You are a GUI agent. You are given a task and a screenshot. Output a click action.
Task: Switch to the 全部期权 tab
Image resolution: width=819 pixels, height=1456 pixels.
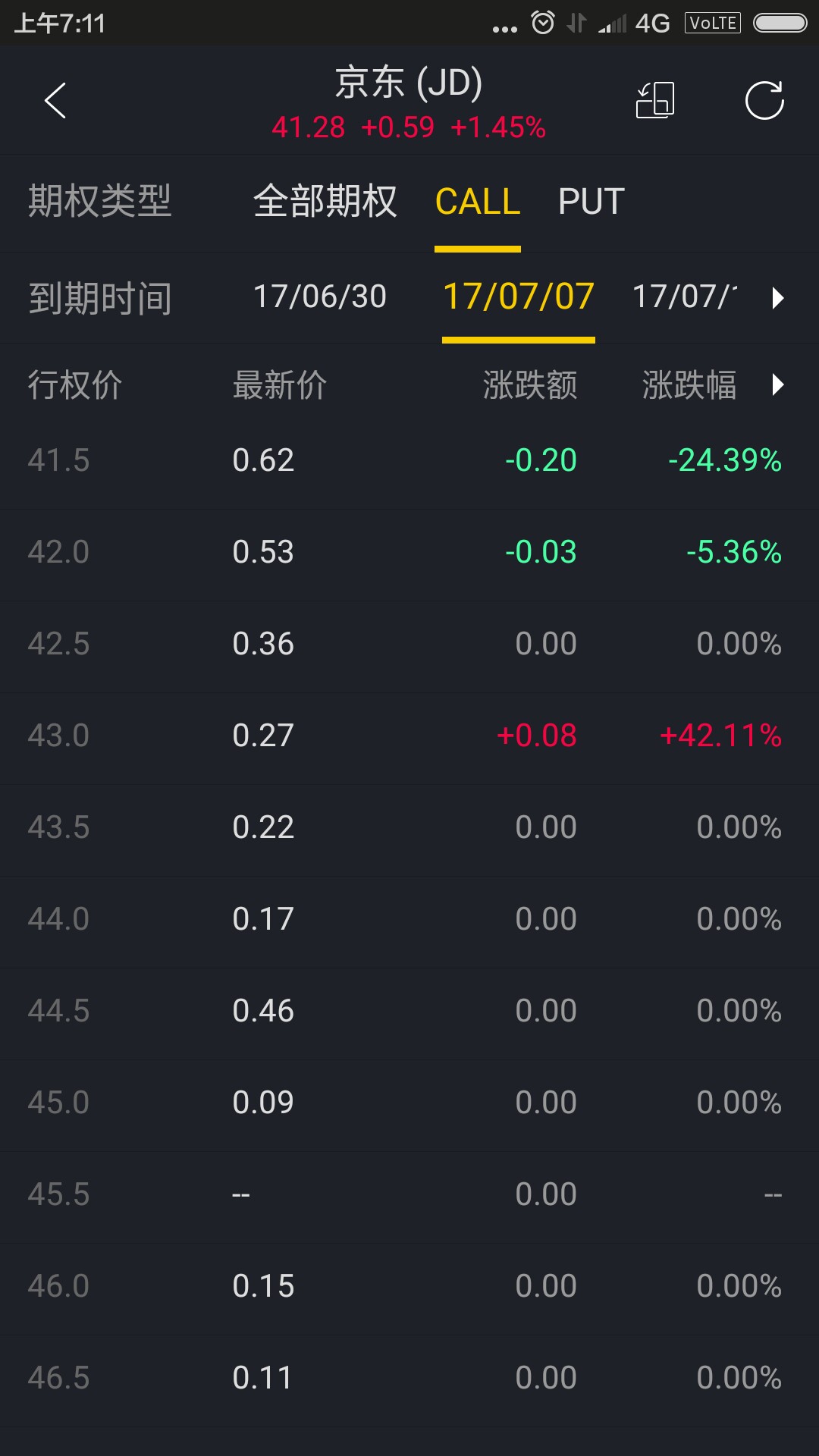(325, 202)
